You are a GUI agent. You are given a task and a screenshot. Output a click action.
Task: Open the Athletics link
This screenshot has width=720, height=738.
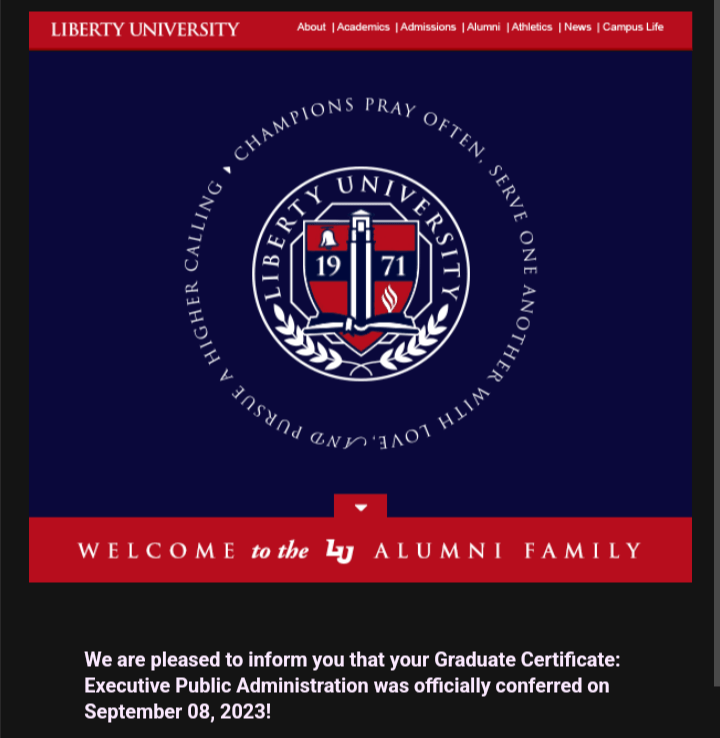tap(532, 27)
